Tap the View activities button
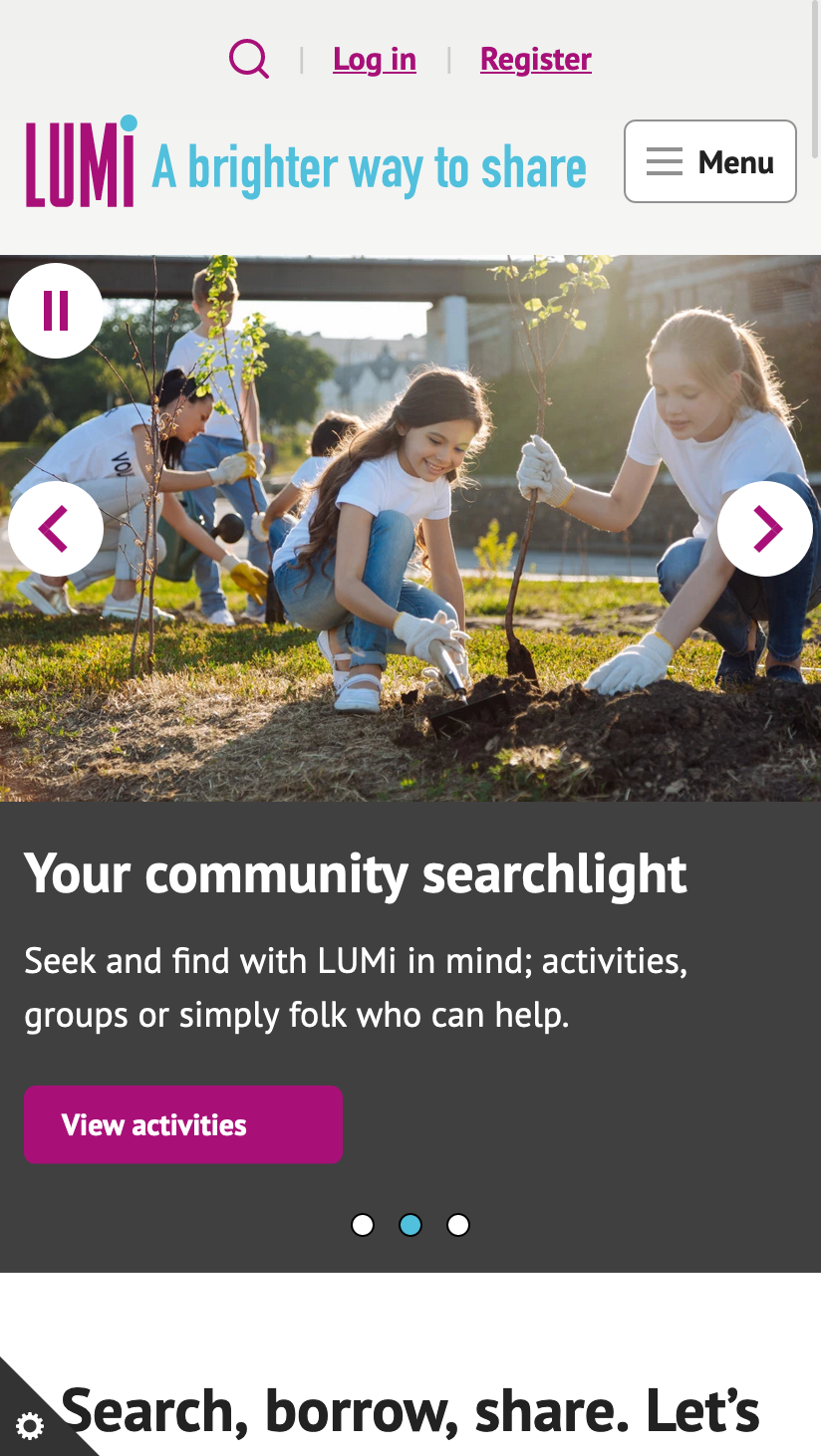This screenshot has width=821, height=1456. pos(183,1124)
